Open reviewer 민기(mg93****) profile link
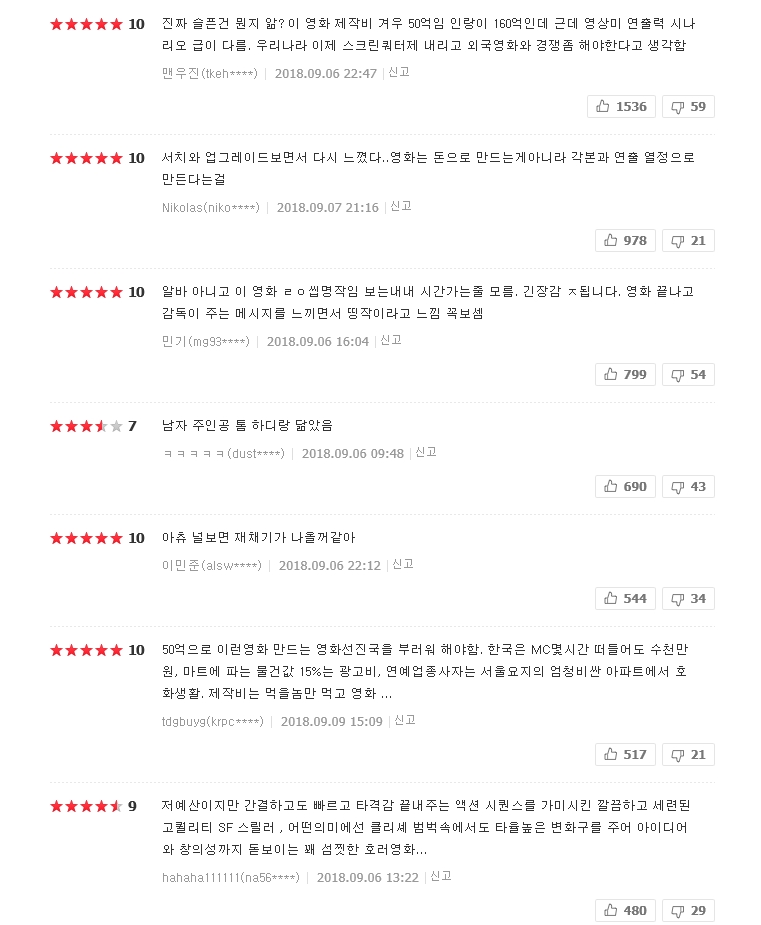 pyautogui.click(x=205, y=341)
